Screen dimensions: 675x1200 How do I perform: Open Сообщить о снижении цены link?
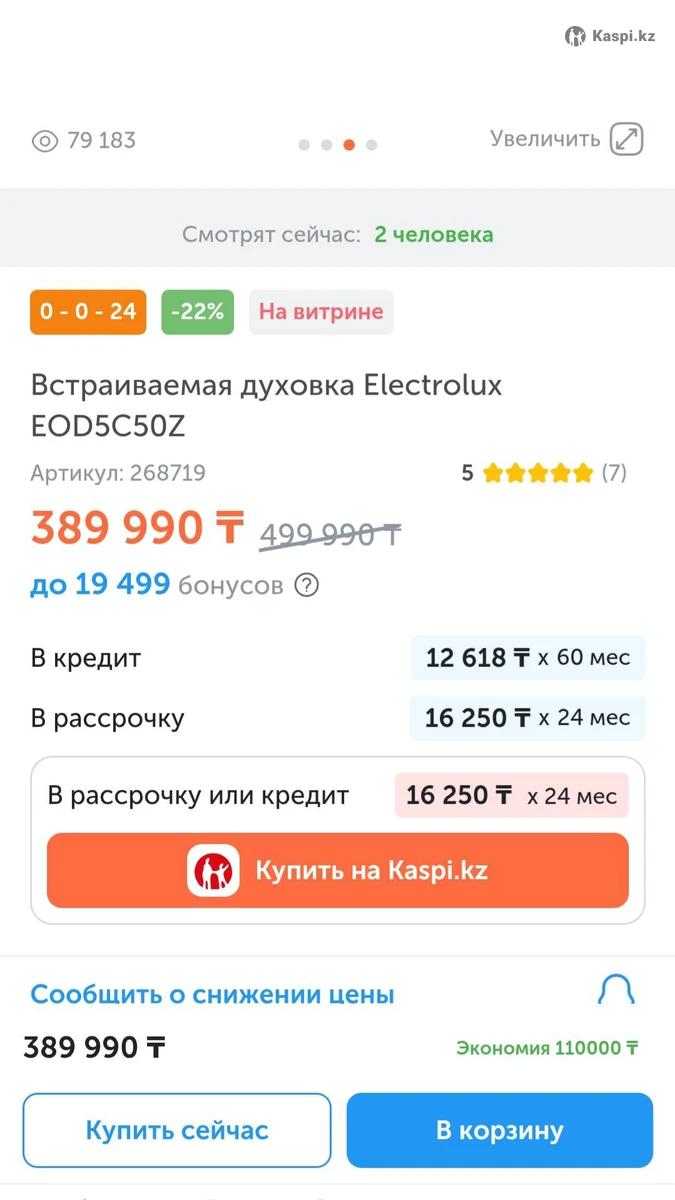213,995
